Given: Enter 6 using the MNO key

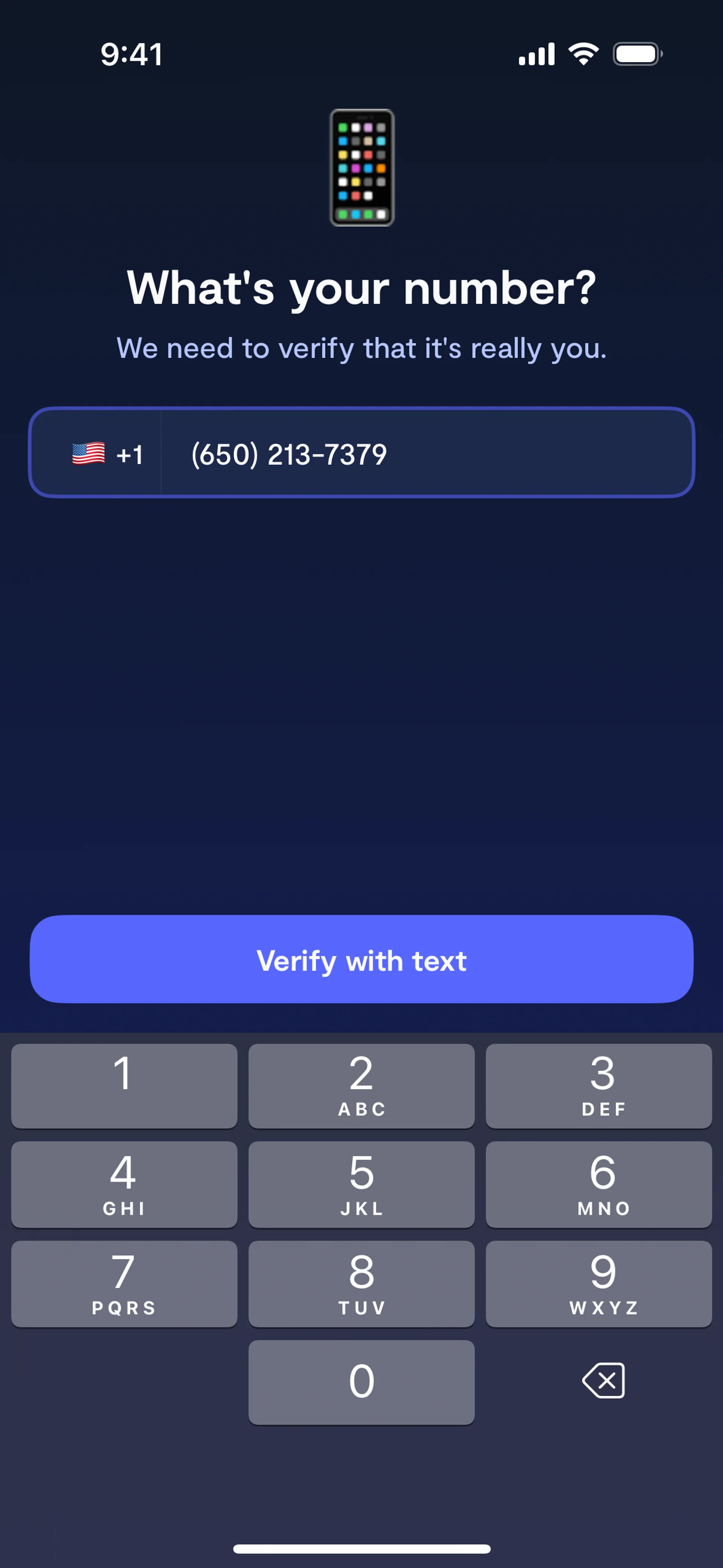Looking at the screenshot, I should click(x=599, y=1184).
